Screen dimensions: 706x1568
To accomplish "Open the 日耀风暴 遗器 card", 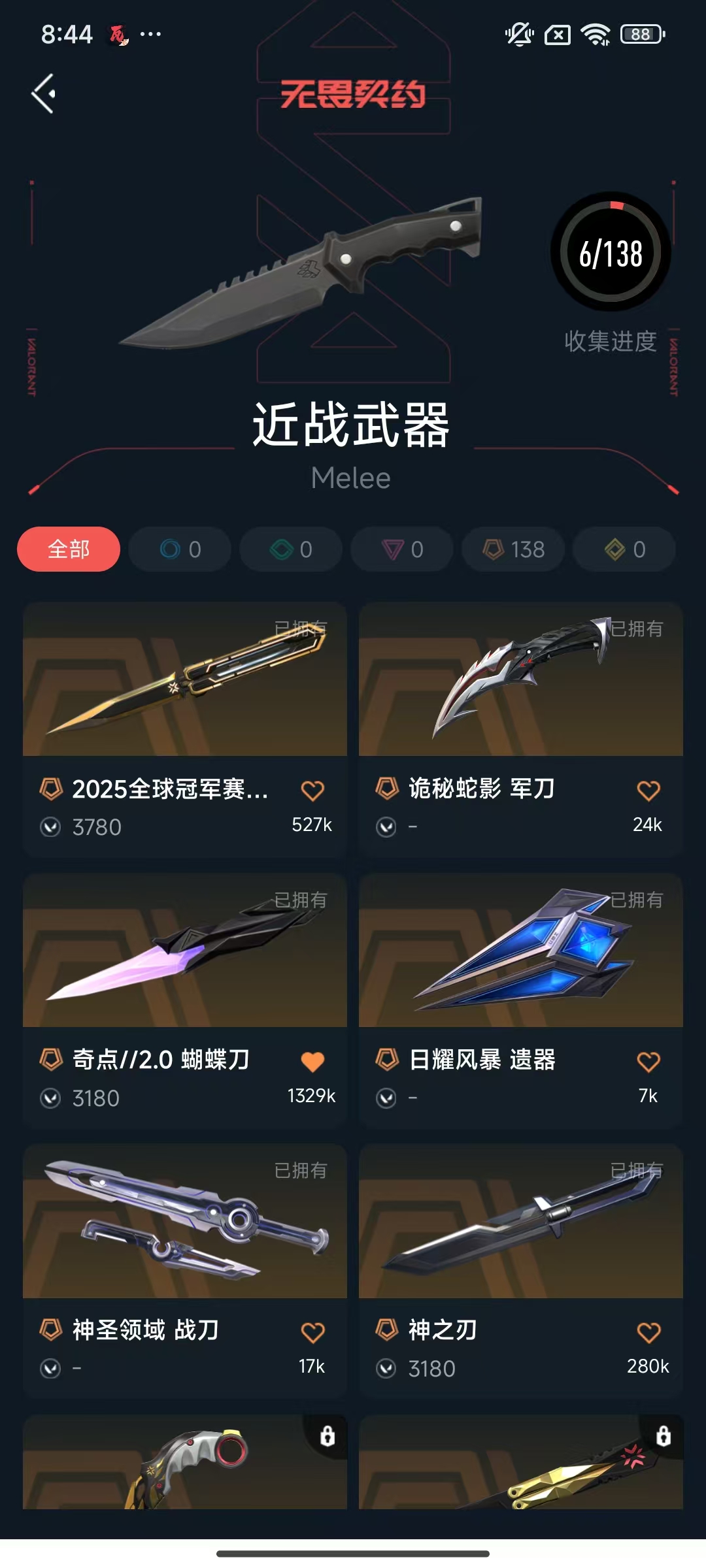I will (521, 951).
